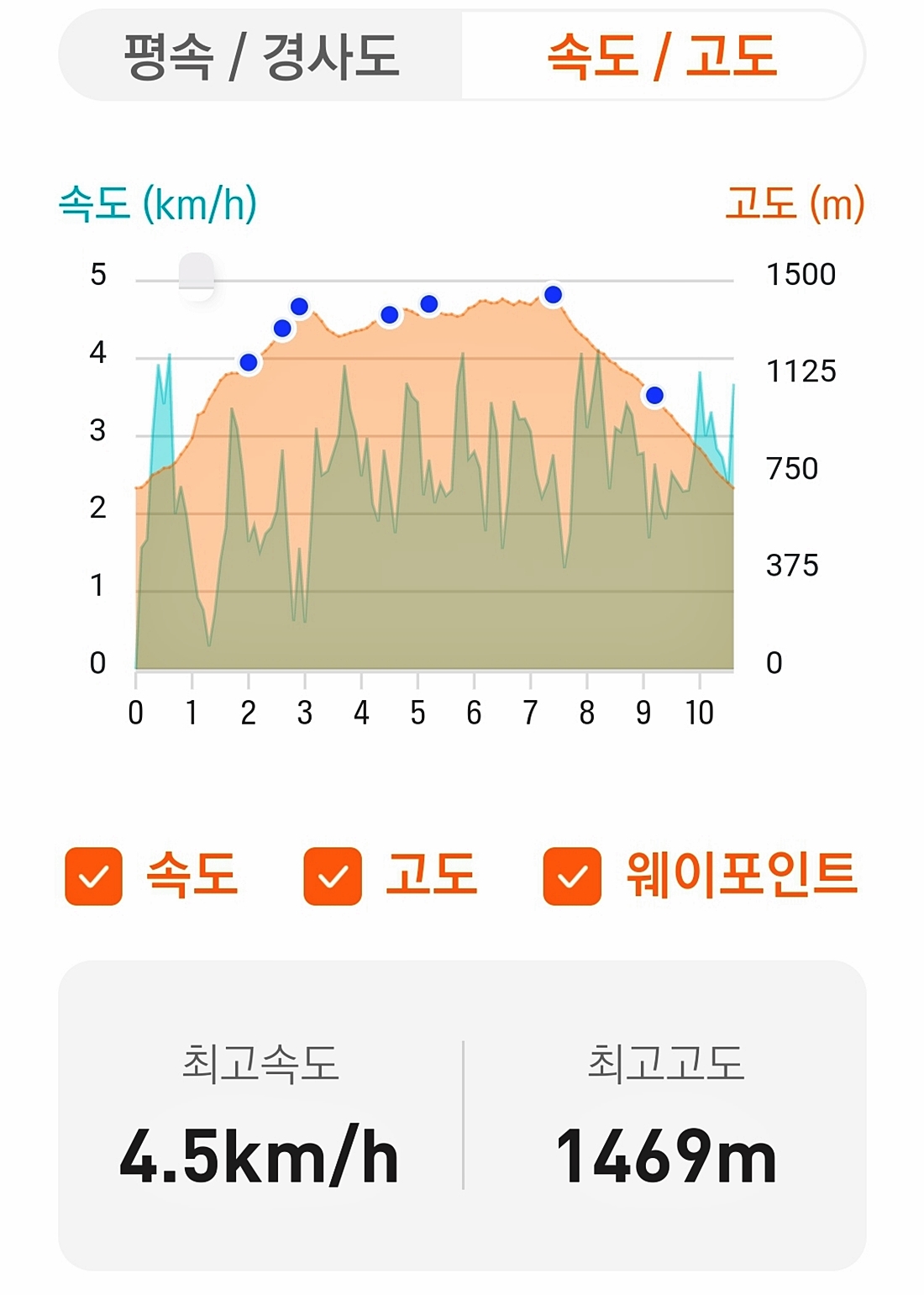Switch to the 평속 / 경사도 tab
This screenshot has width=924, height=1295.
click(262, 52)
